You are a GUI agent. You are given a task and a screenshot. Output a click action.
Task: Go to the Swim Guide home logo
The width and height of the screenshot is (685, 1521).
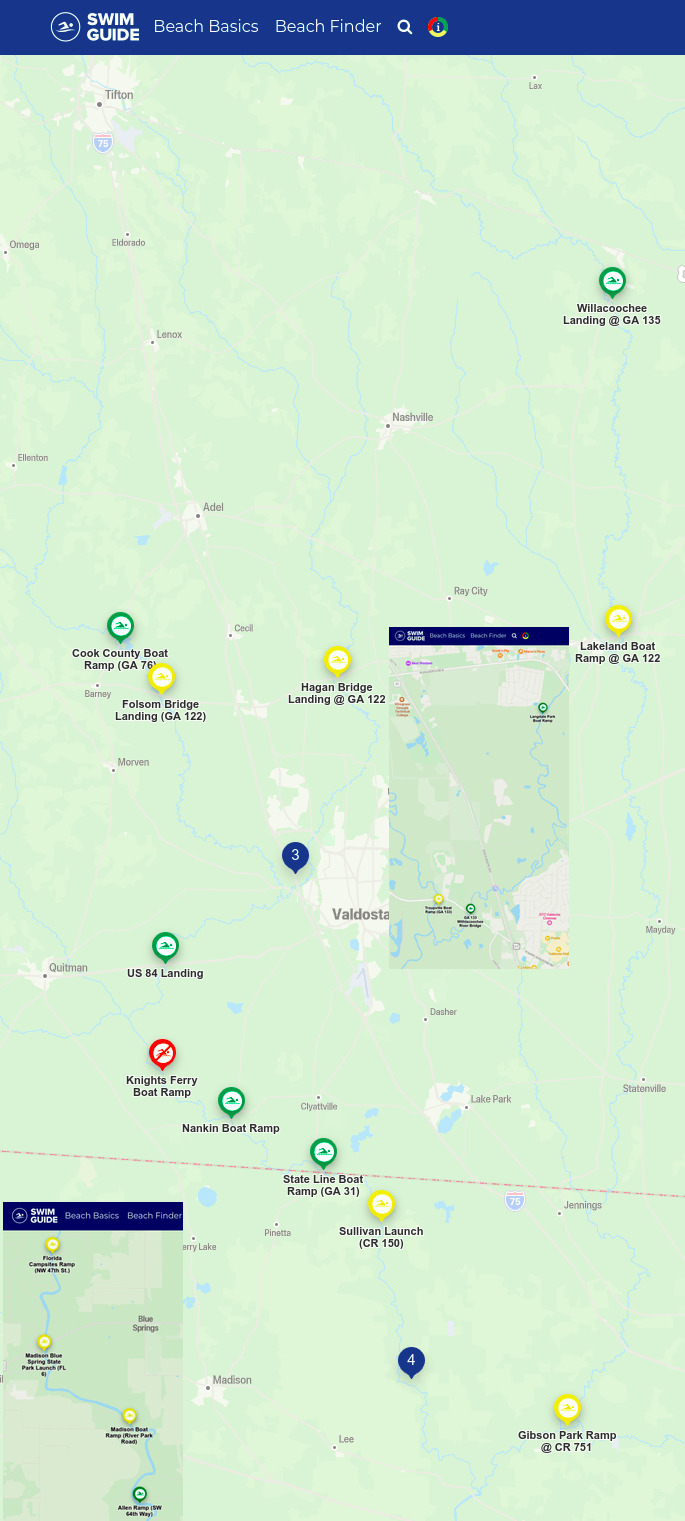[x=95, y=27]
